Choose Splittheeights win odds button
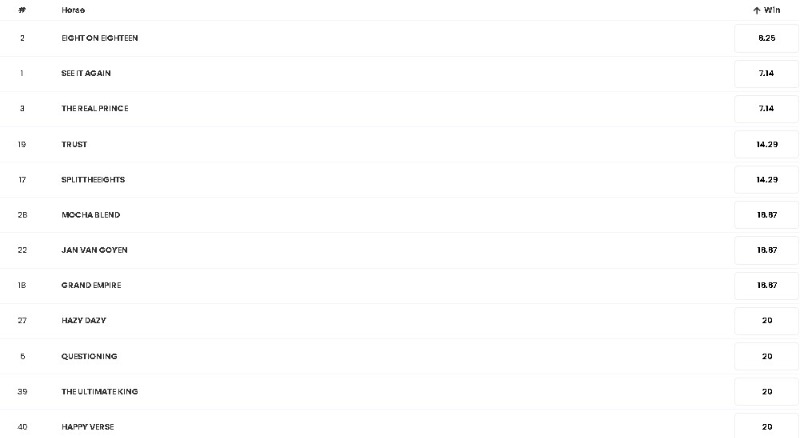The width and height of the screenshot is (800, 438). 766,179
